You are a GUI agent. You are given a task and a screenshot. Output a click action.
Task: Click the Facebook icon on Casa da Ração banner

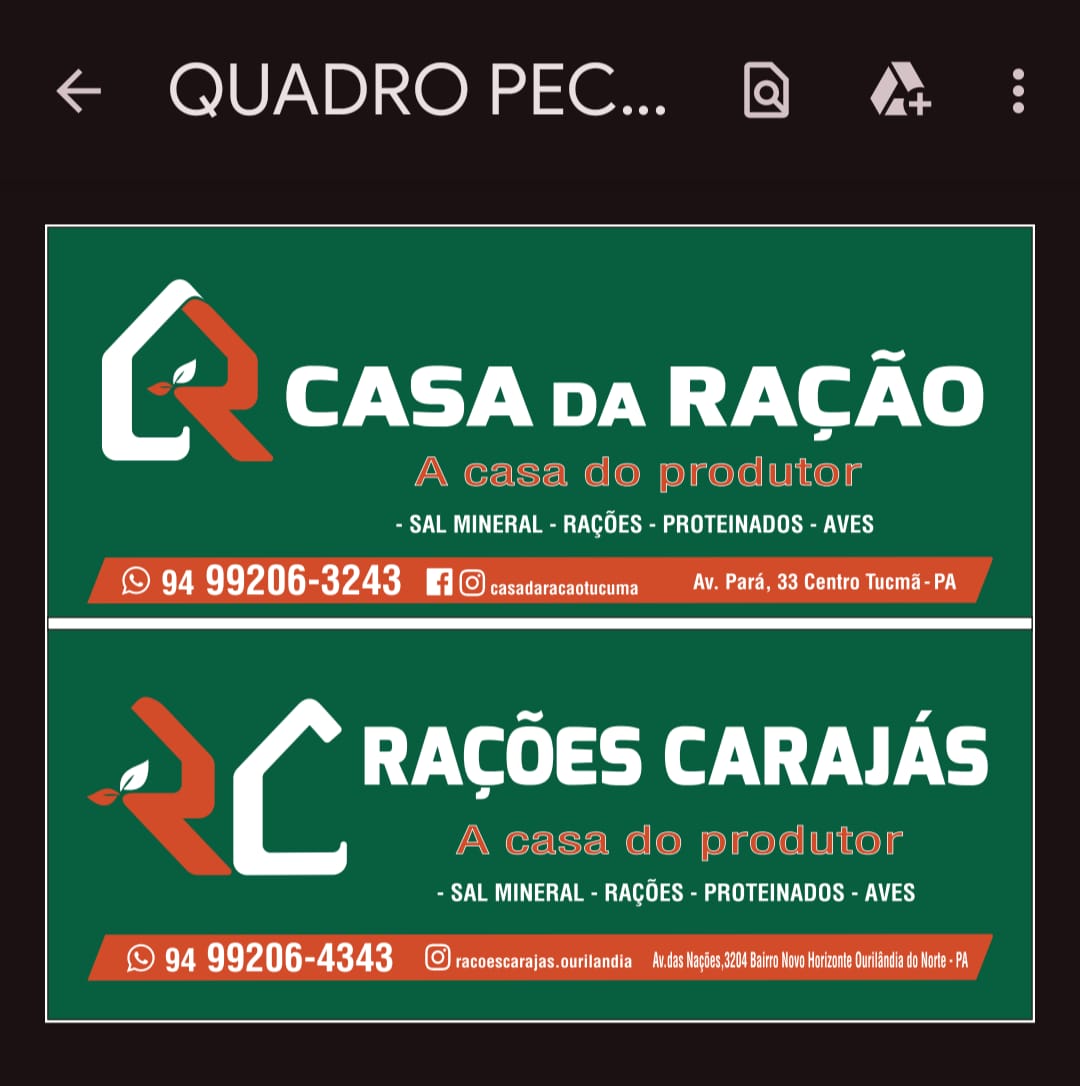[x=440, y=582]
